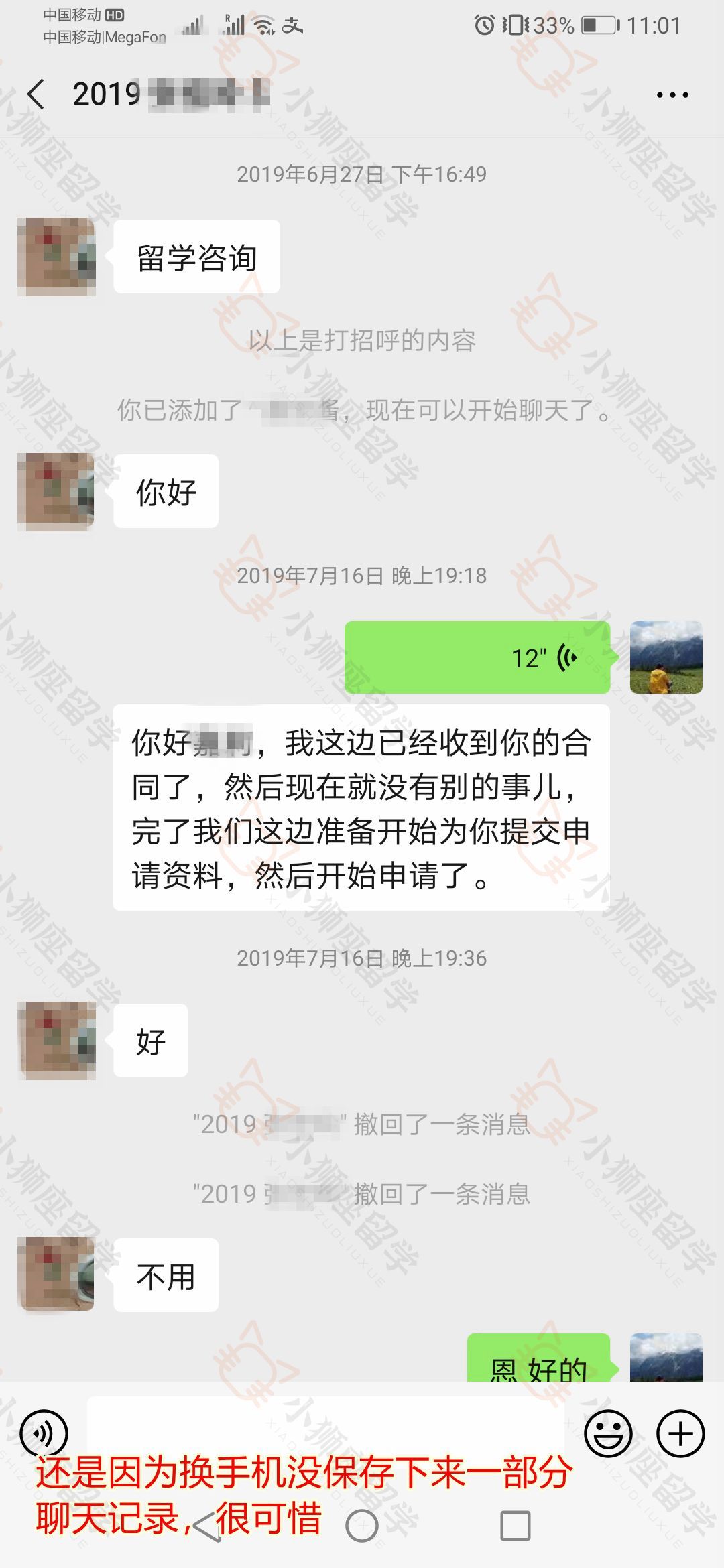Open the three-dot chat menu

(x=672, y=95)
